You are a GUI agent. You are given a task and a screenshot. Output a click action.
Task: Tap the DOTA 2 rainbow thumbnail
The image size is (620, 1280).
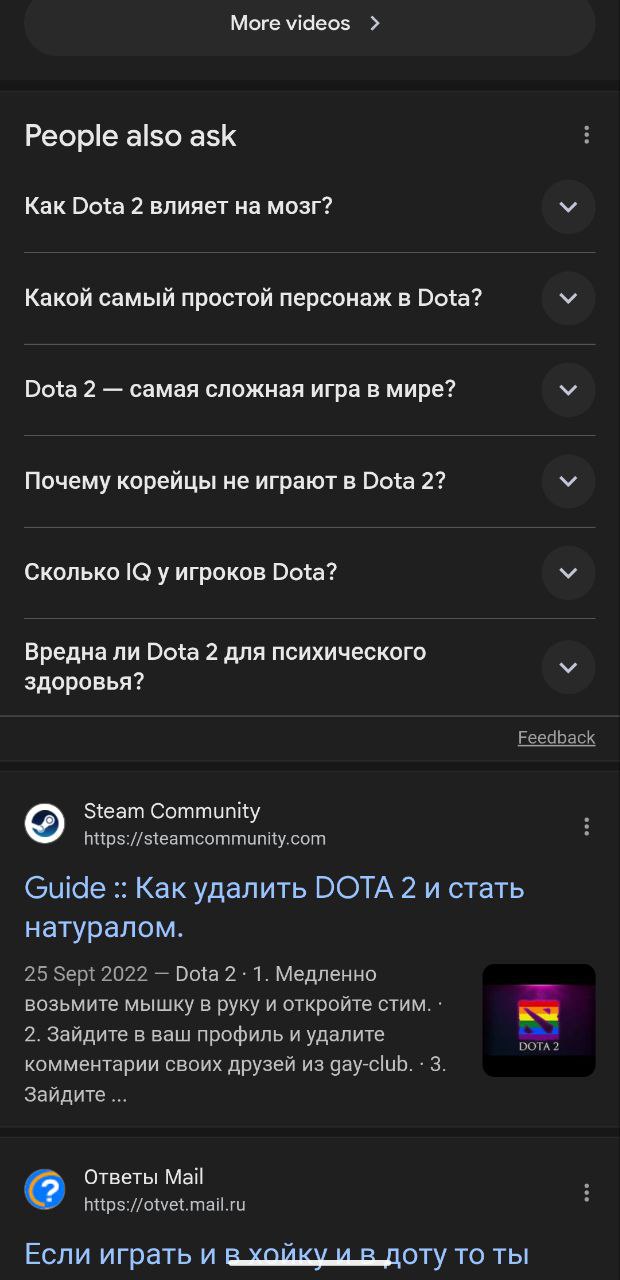(x=538, y=1020)
